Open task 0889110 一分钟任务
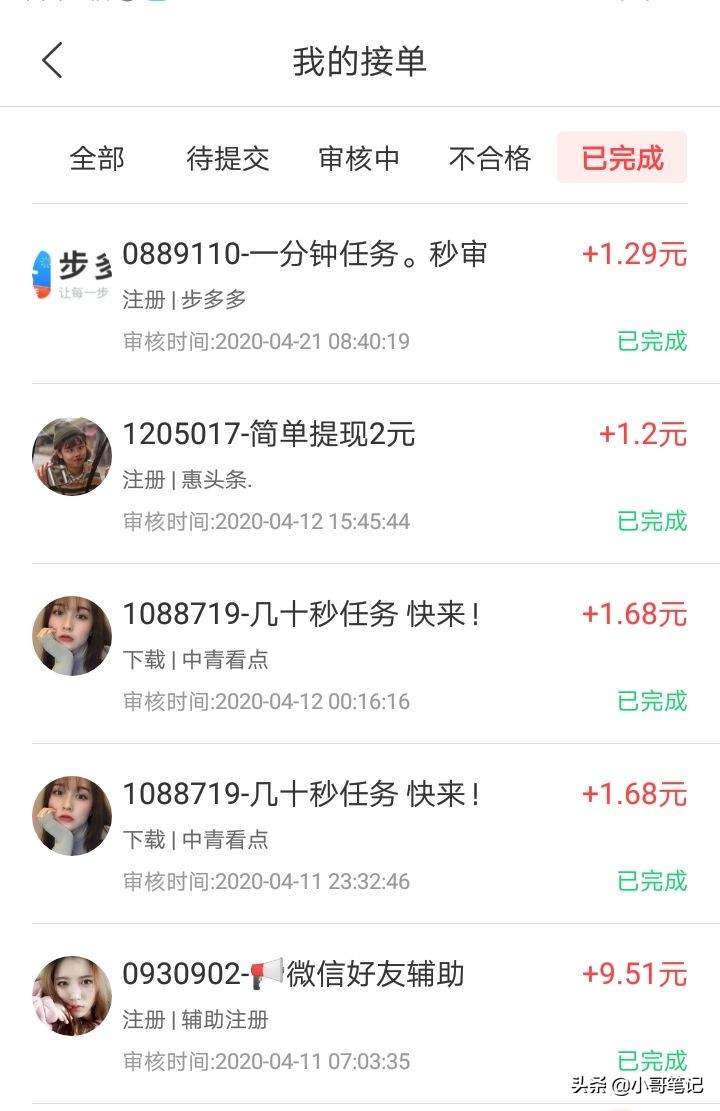This screenshot has width=720, height=1111. tap(303, 254)
